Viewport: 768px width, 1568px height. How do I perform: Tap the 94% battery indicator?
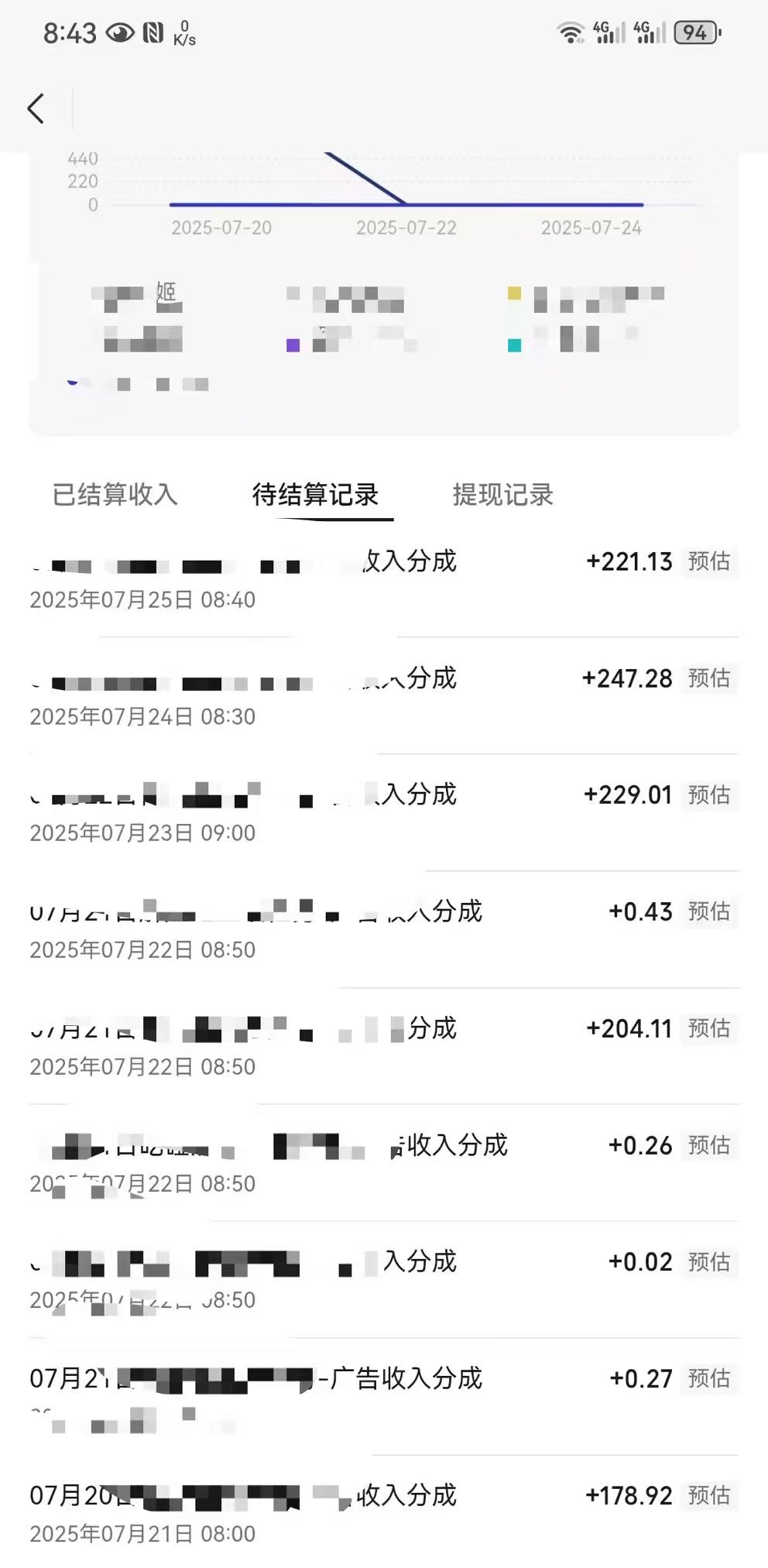pyautogui.click(x=695, y=33)
